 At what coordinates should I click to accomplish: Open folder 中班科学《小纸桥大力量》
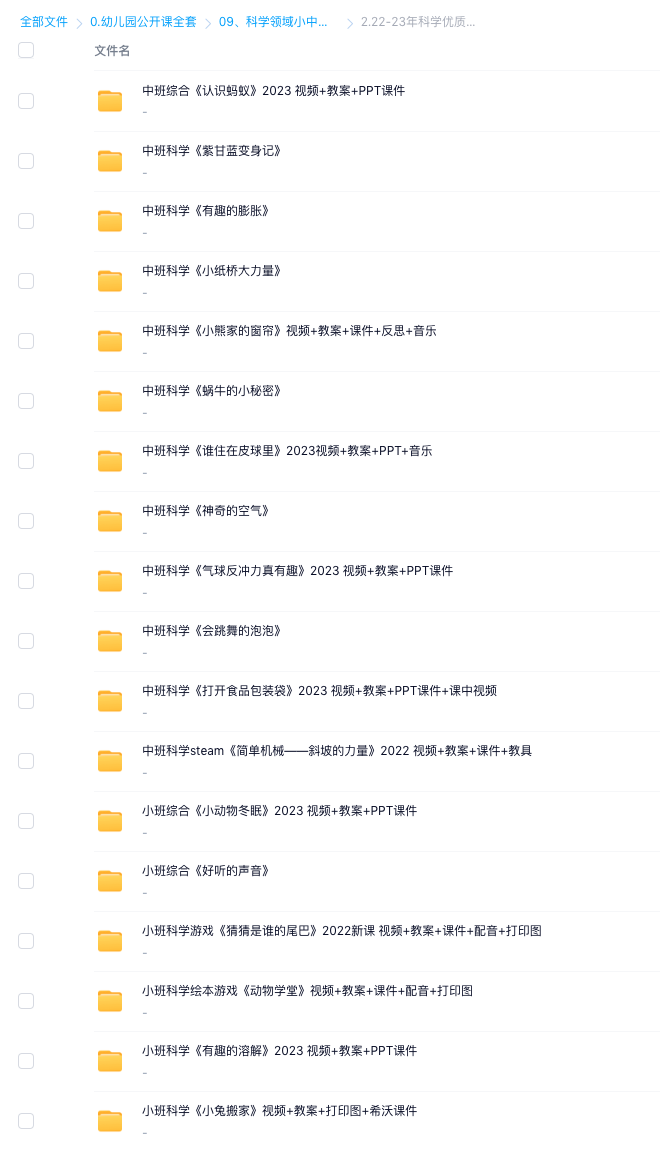pos(211,271)
